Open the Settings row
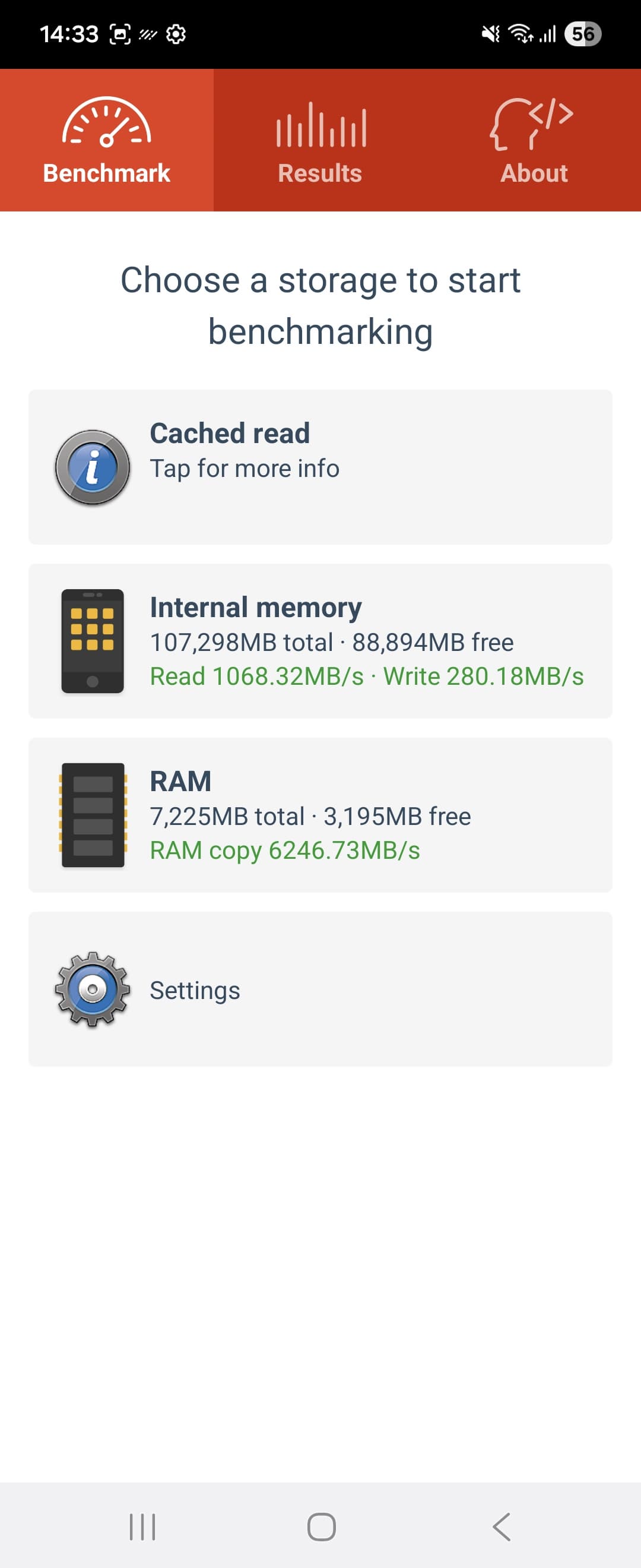The height and width of the screenshot is (1568, 641). 320,989
